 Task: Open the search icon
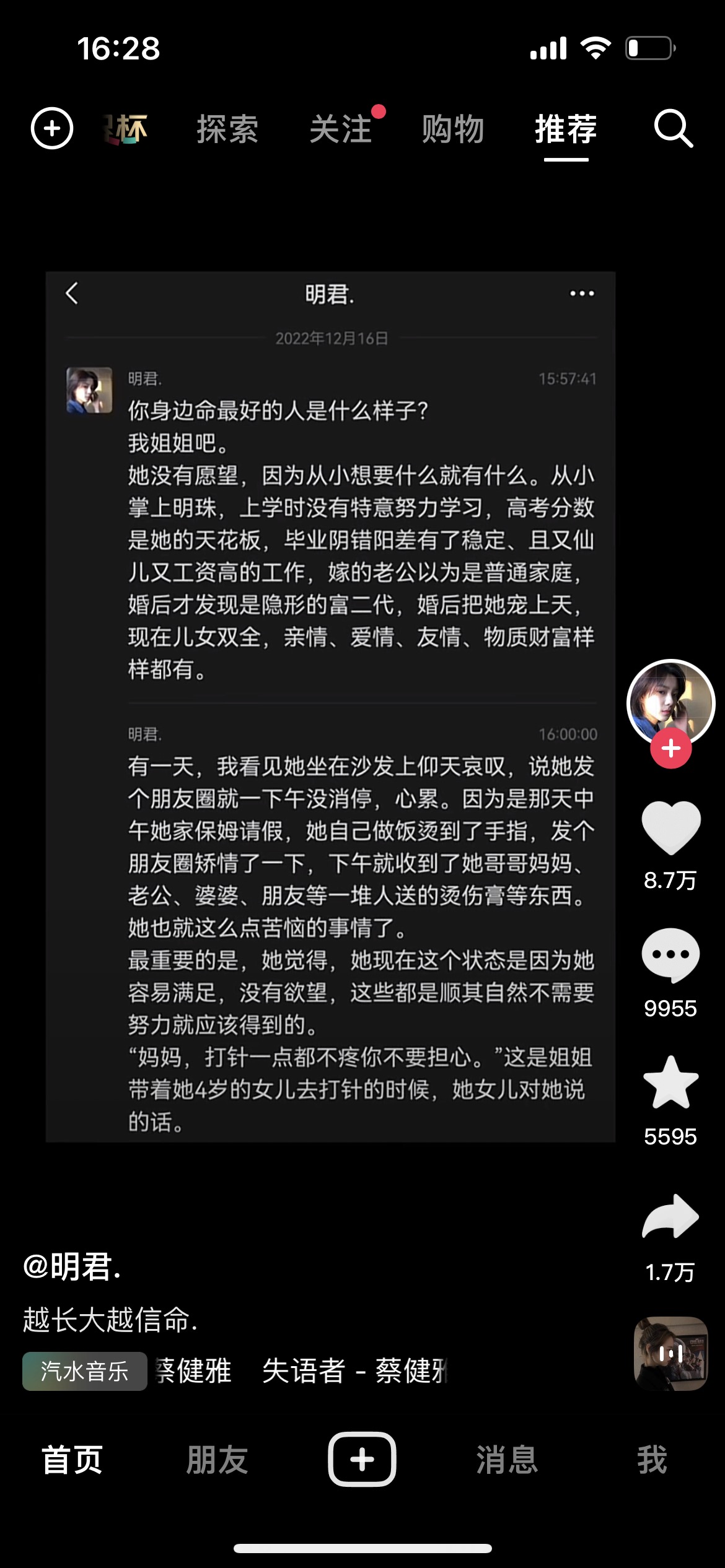pos(673,129)
